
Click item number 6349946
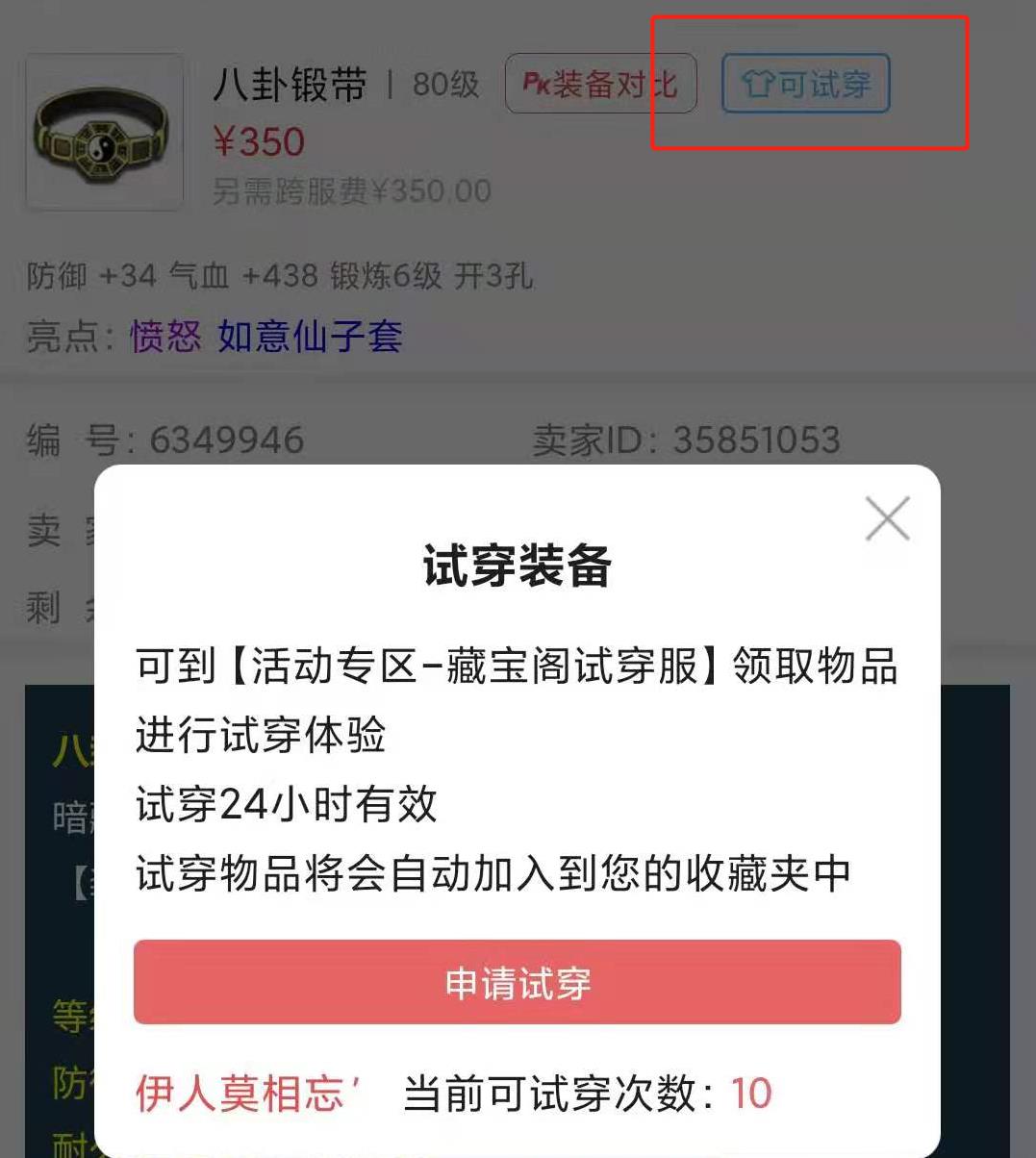[x=226, y=440]
